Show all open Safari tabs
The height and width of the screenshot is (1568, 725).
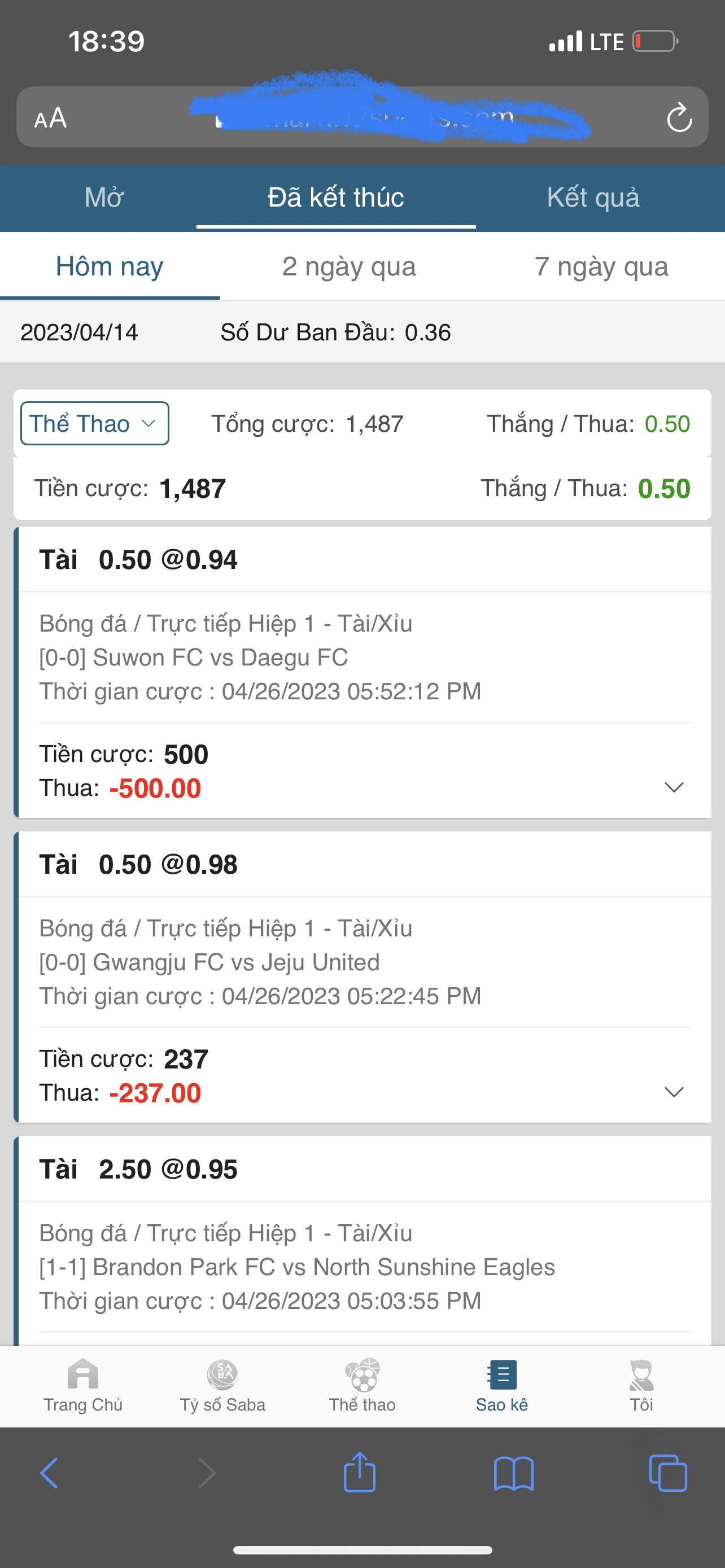pyautogui.click(x=668, y=1473)
